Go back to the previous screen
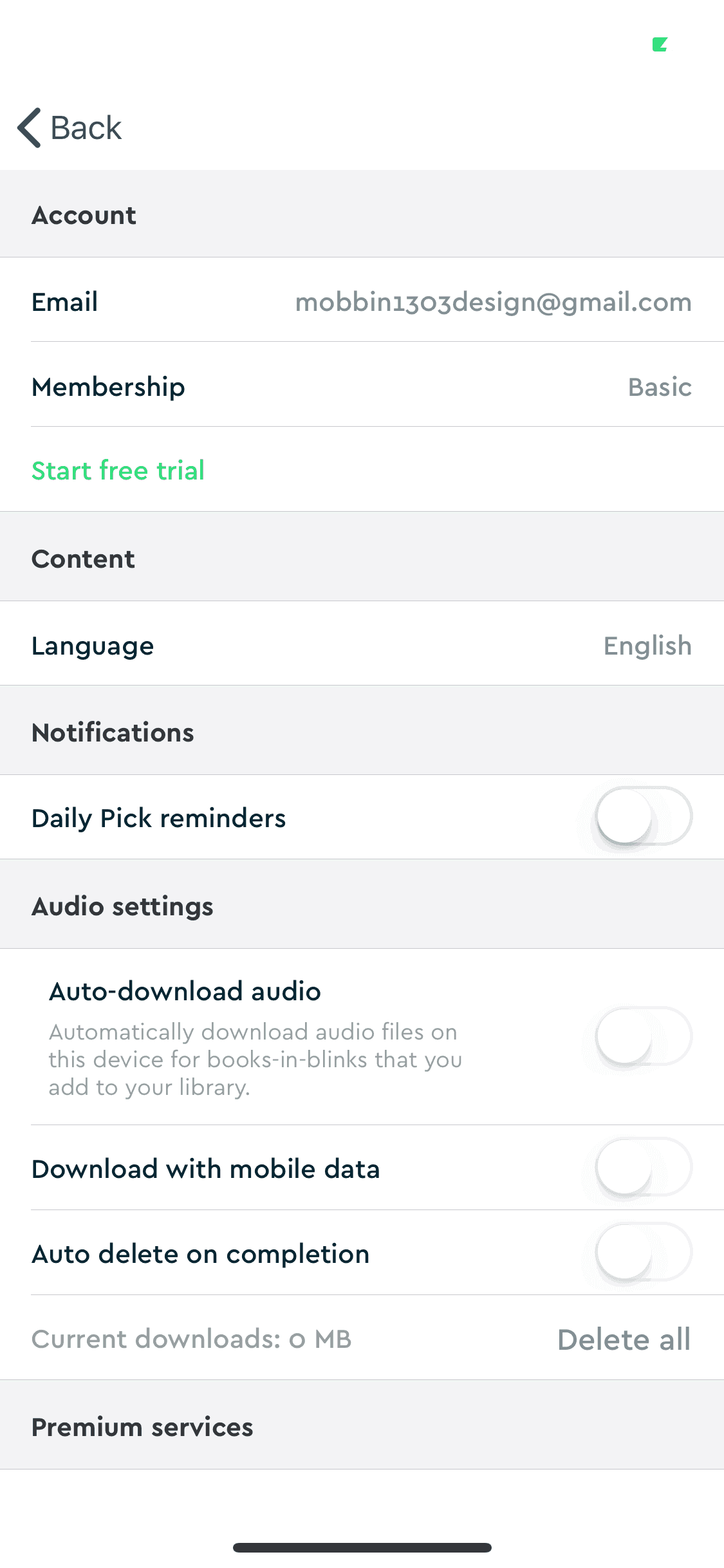Image resolution: width=724 pixels, height=1568 pixels. click(x=70, y=127)
